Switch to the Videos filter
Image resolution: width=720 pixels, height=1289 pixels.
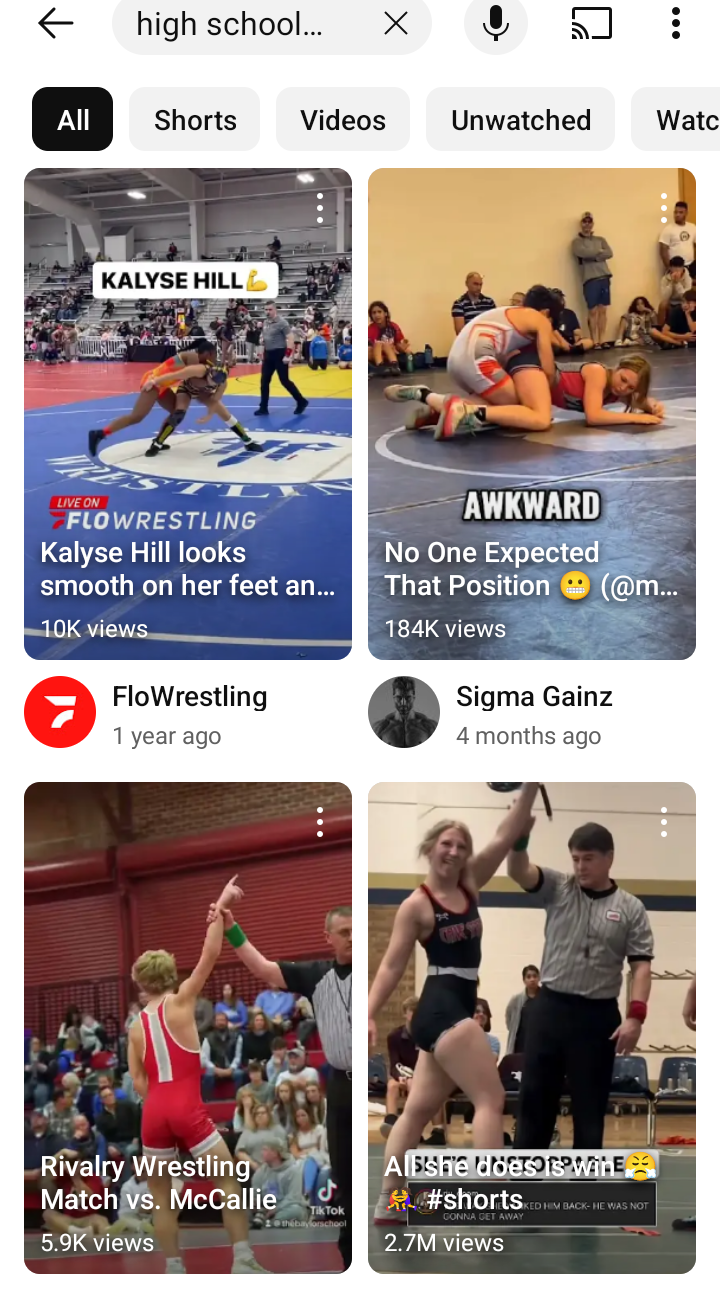click(343, 120)
